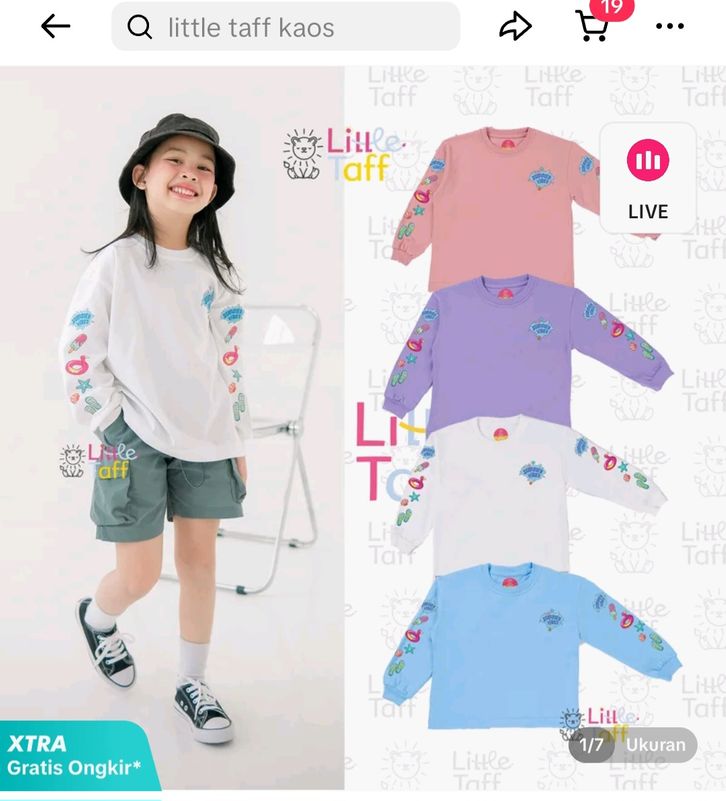This screenshot has width=726, height=801.
Task: Open the shopping cart
Action: point(593,27)
